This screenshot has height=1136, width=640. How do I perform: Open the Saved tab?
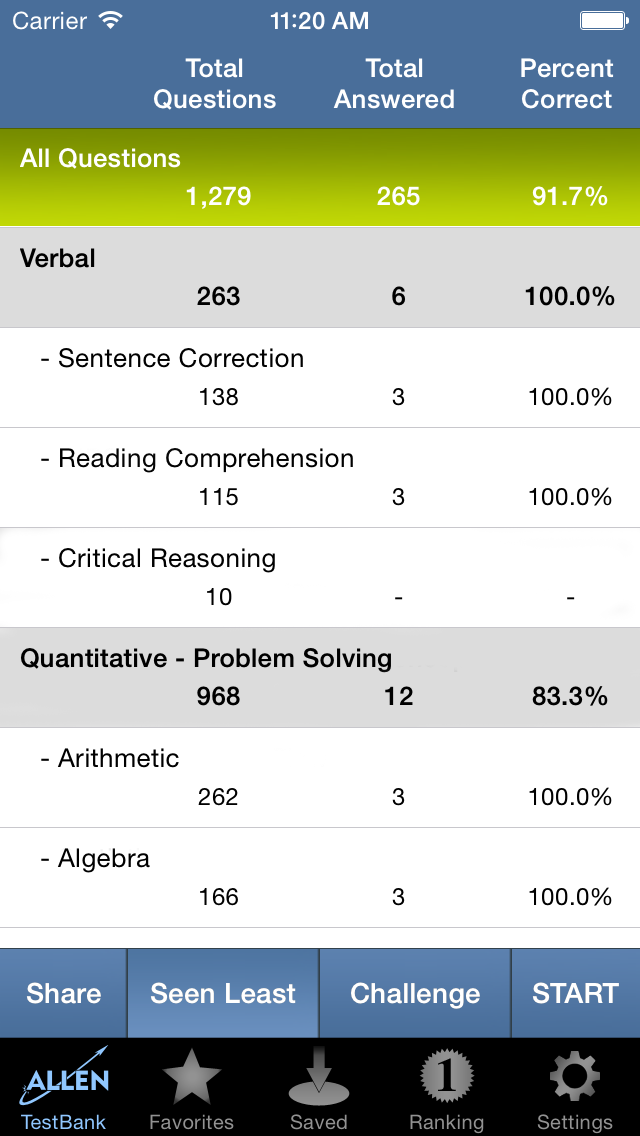tap(319, 1088)
